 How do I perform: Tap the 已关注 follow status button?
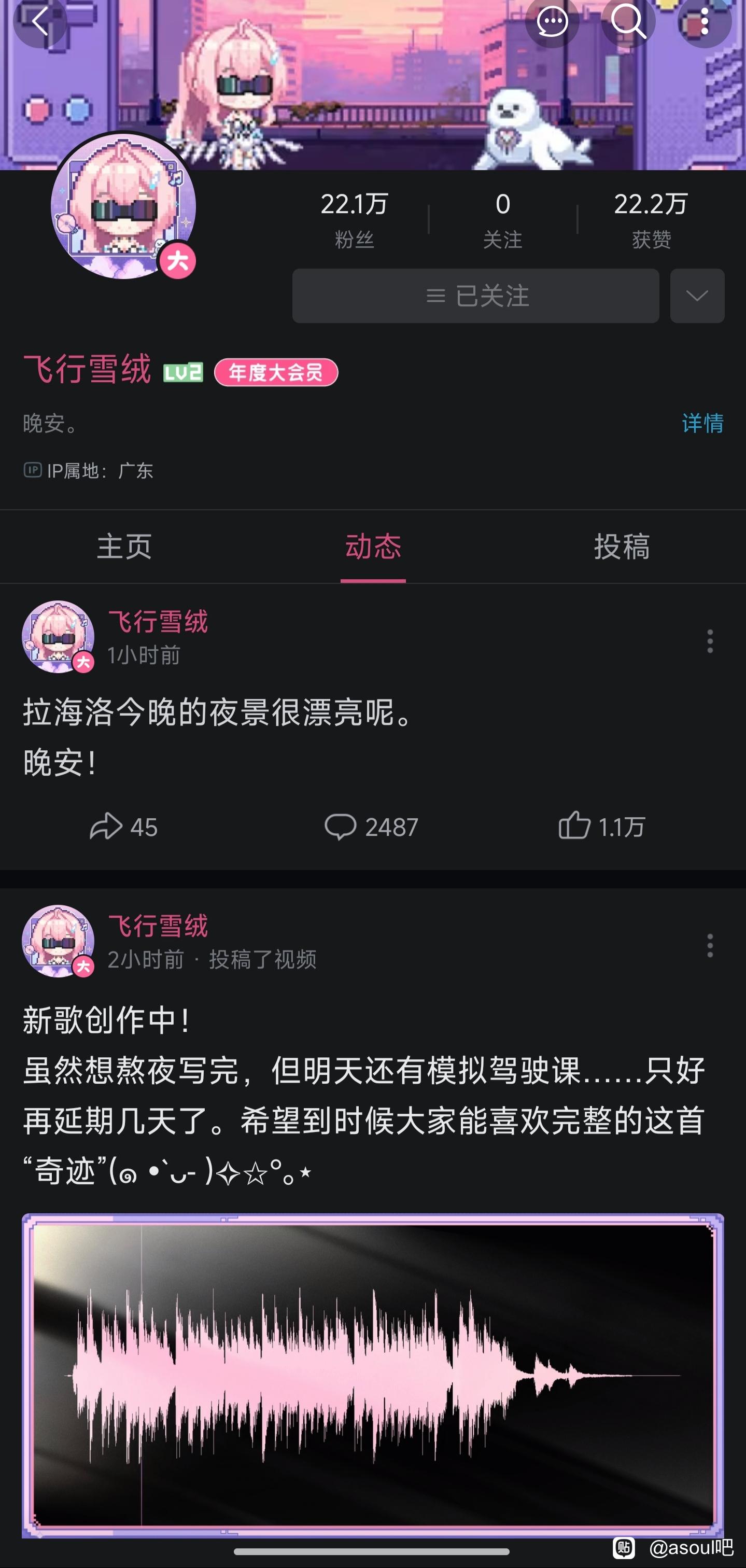(475, 296)
